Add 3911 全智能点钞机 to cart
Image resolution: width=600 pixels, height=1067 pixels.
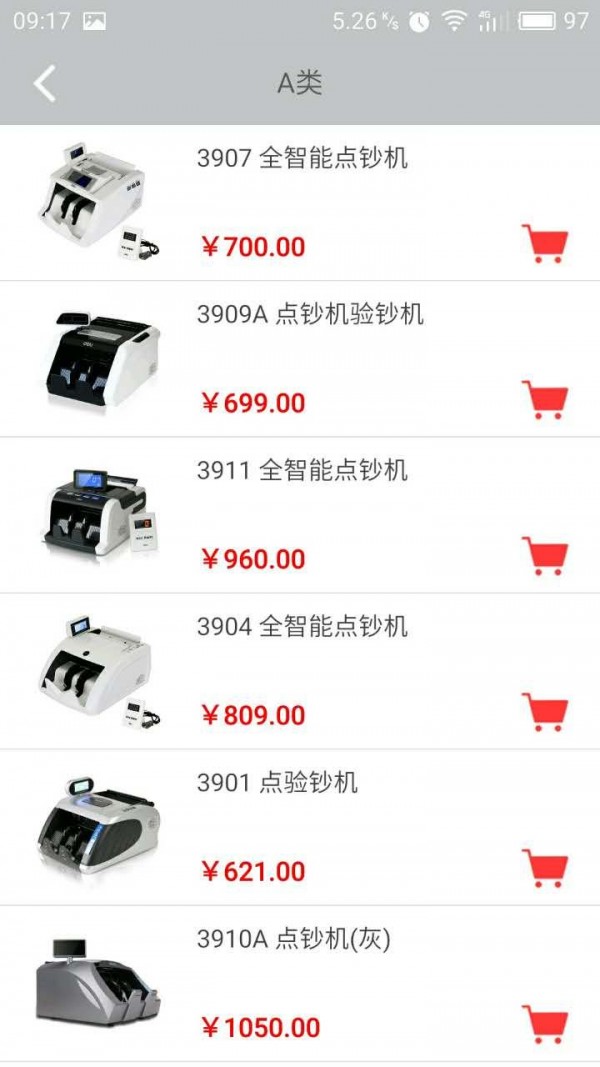pos(545,556)
